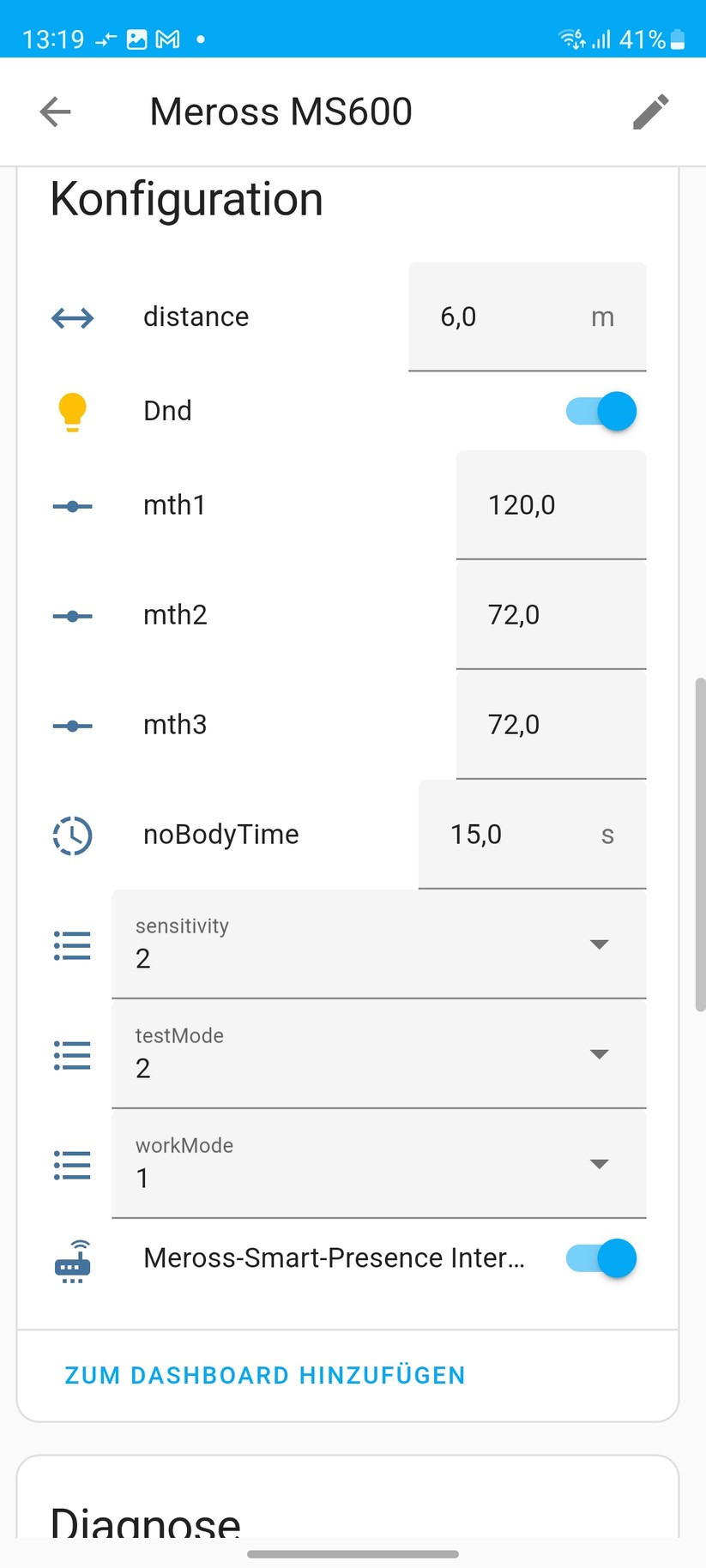The image size is (706, 1568).
Task: Open the testMode dropdown
Action: click(377, 1054)
